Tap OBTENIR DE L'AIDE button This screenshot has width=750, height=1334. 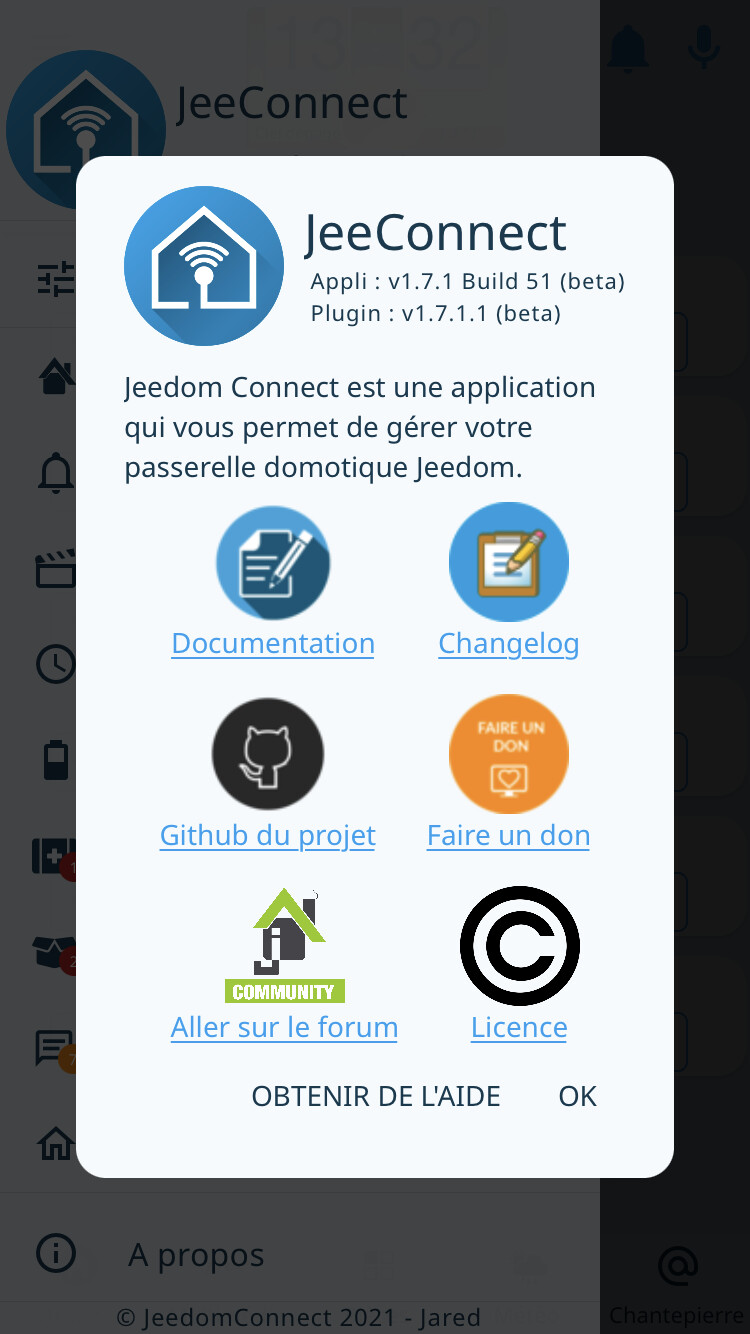pos(376,1096)
